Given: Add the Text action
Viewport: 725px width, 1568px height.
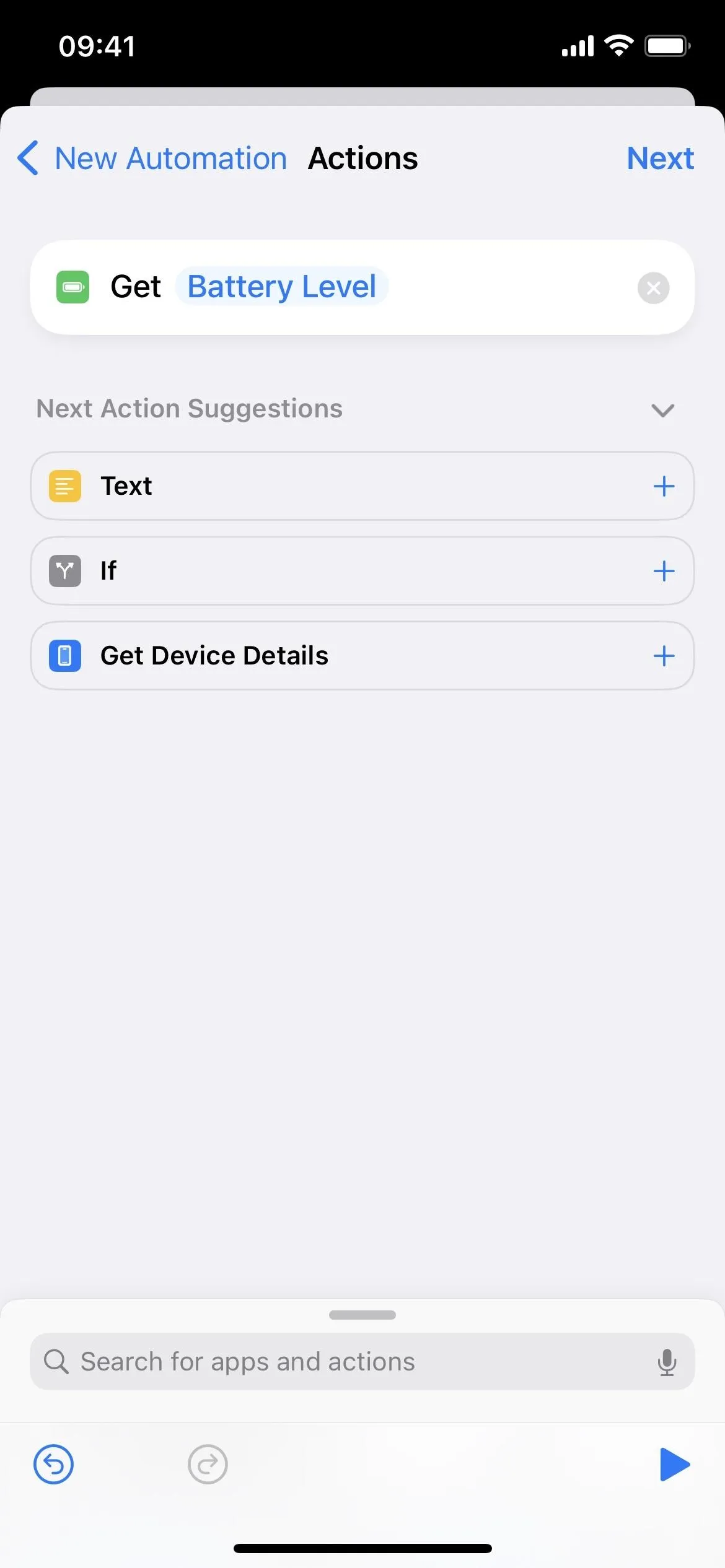Looking at the screenshot, I should [x=664, y=486].
